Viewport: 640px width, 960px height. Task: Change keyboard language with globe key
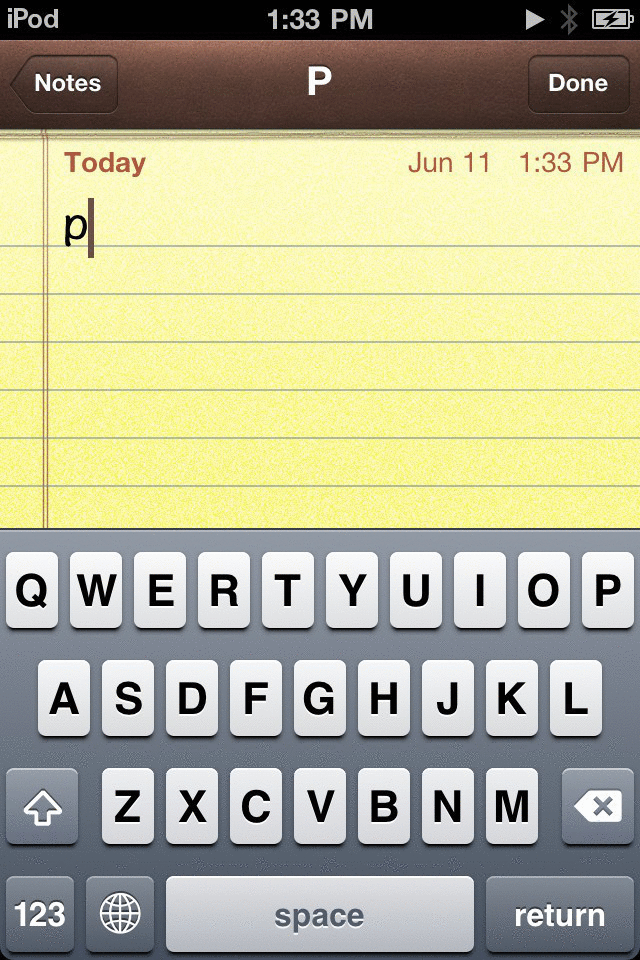click(x=120, y=914)
